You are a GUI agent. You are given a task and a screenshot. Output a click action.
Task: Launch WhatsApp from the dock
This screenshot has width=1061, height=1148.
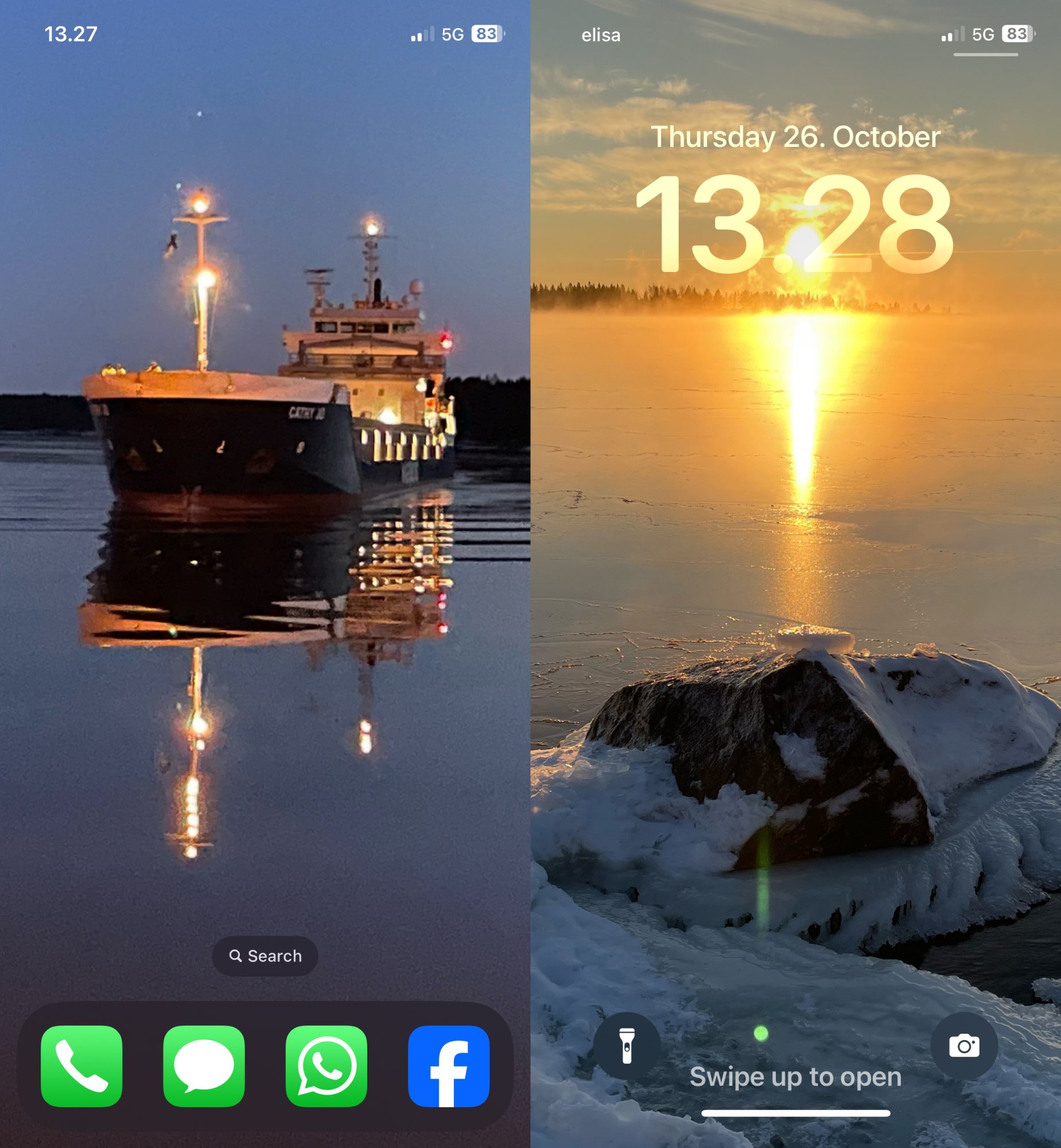pos(326,1066)
